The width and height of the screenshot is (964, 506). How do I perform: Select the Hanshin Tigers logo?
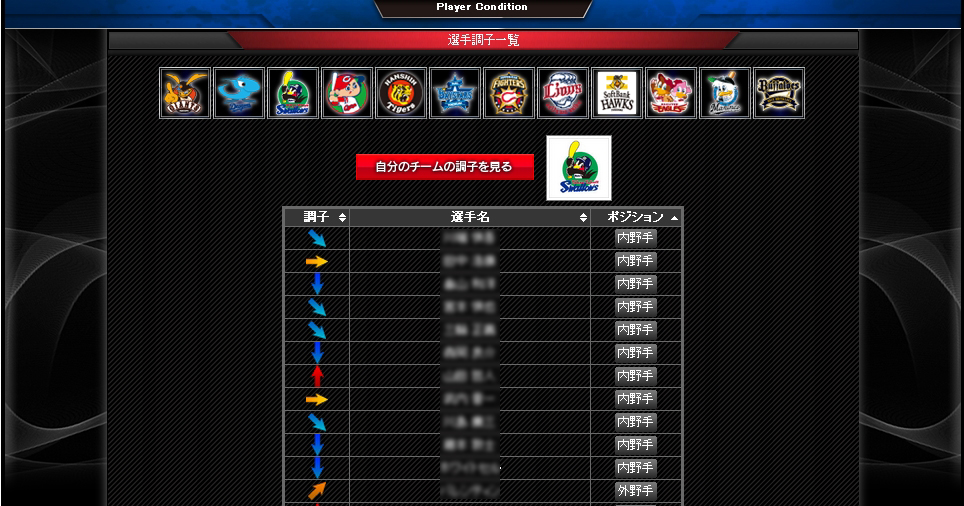(x=401, y=93)
